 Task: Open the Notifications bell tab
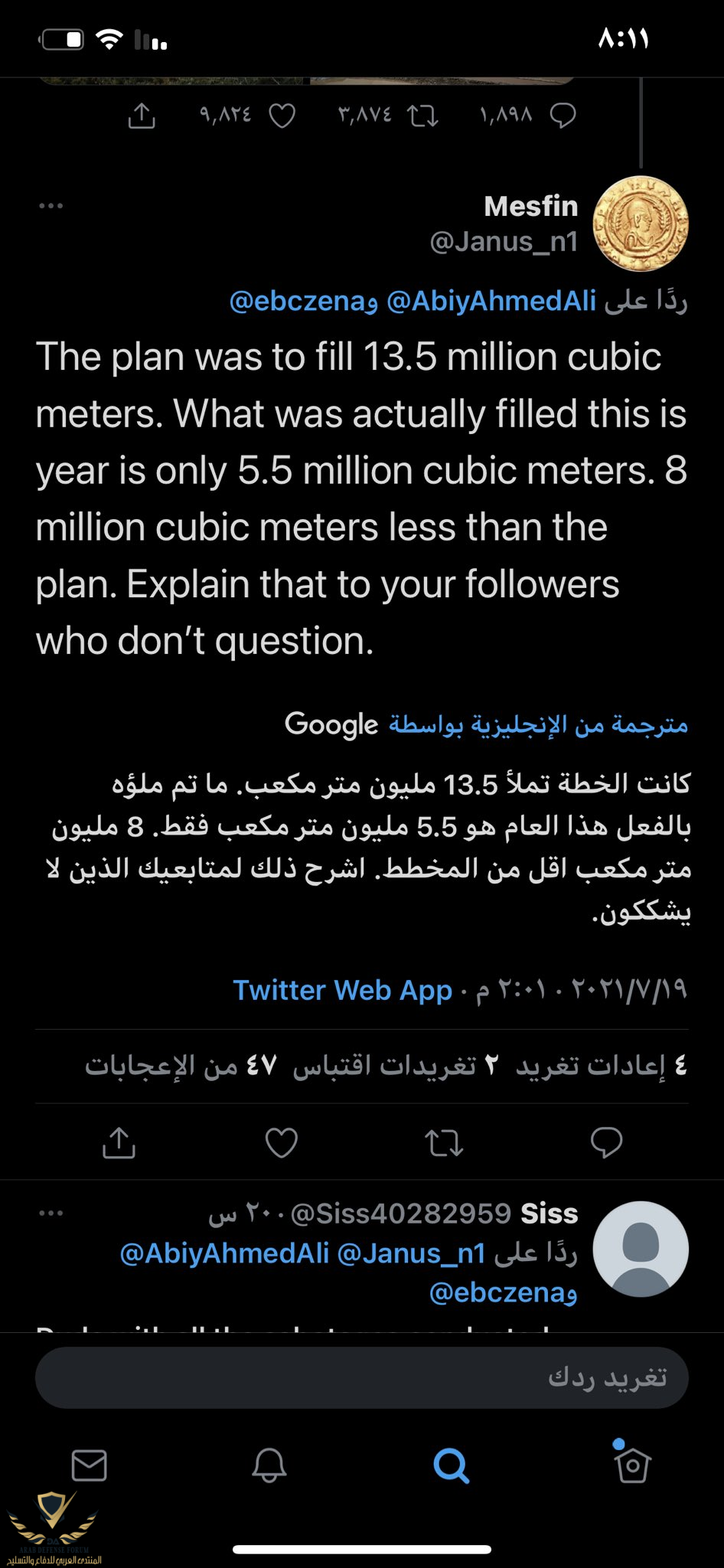pos(269,1465)
